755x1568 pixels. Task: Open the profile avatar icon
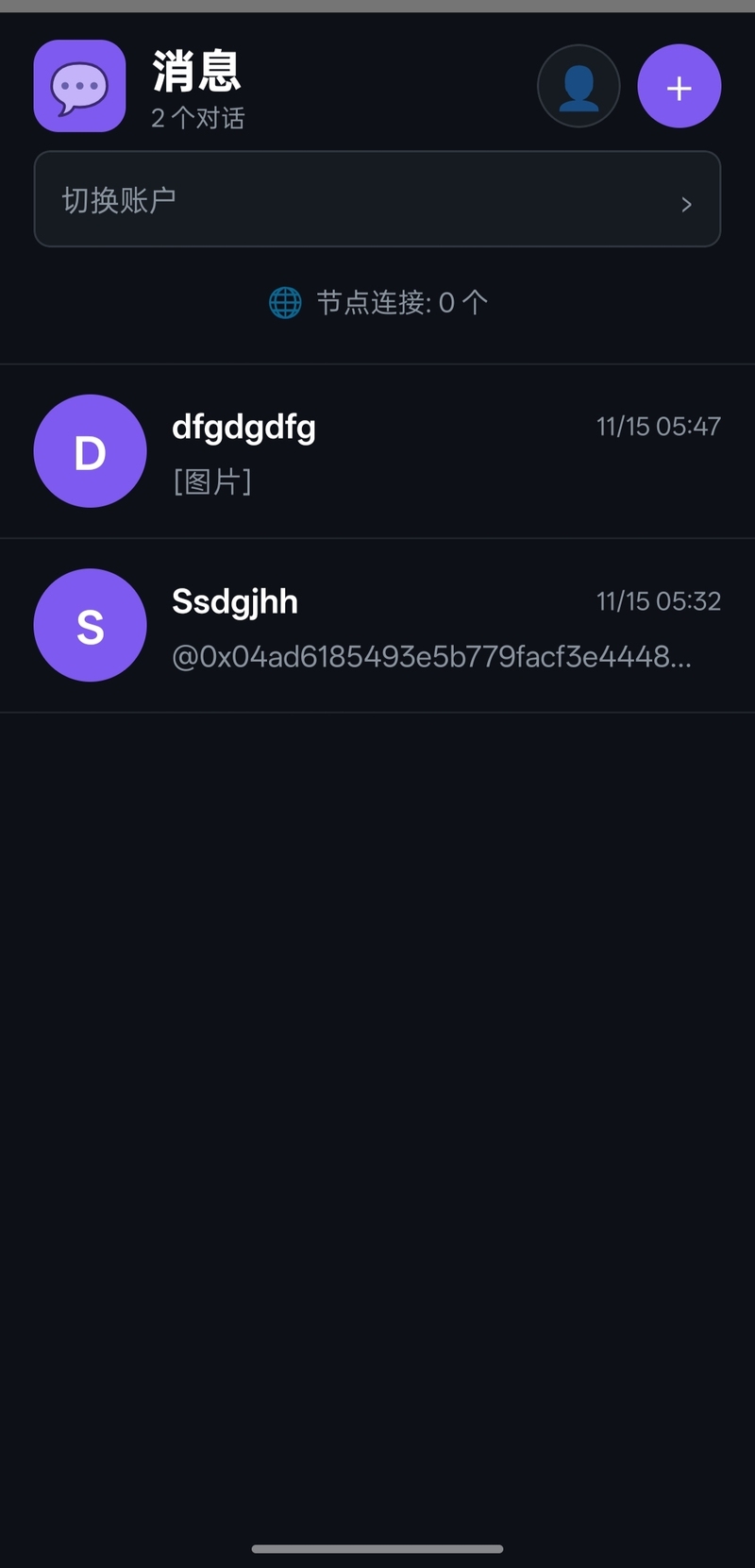coord(578,86)
